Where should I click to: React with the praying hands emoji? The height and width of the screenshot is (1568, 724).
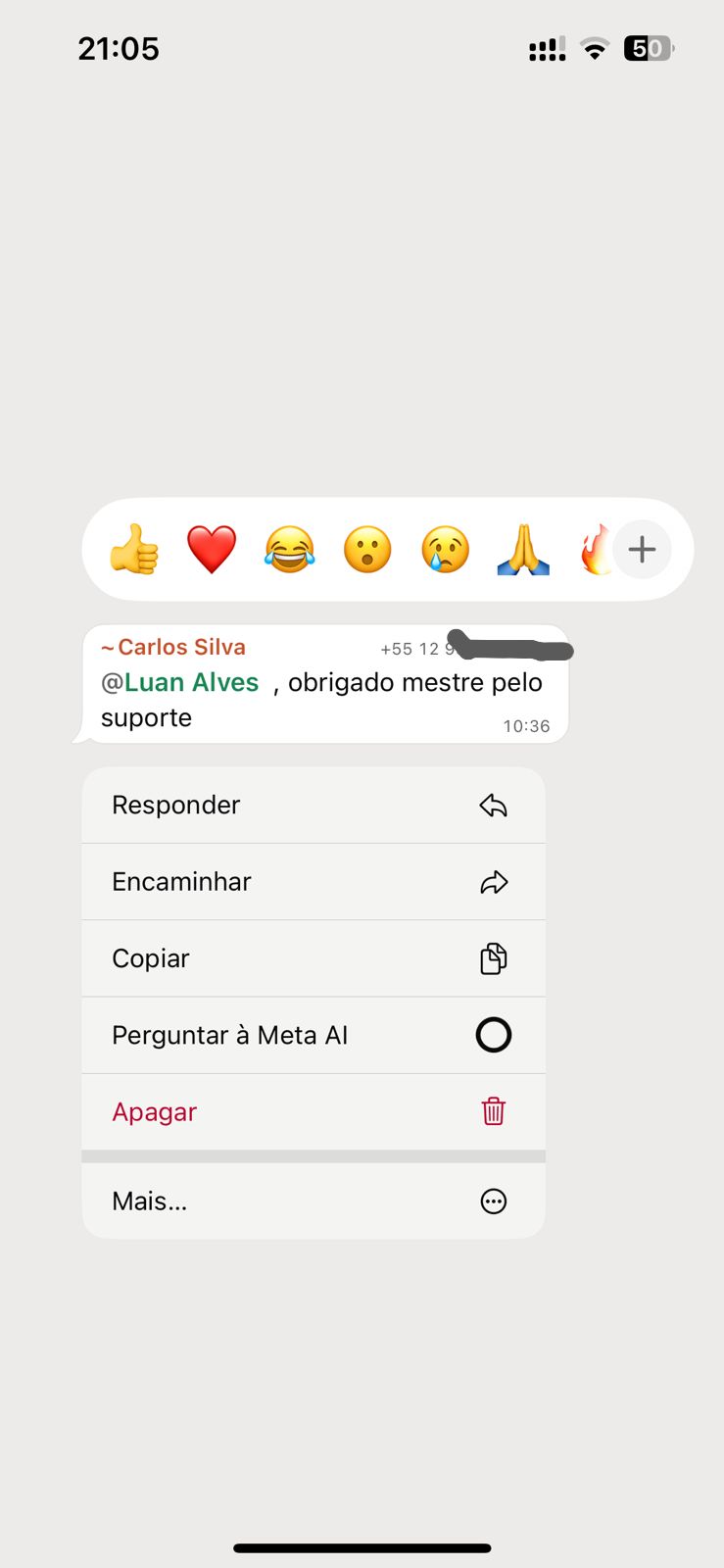[x=523, y=550]
